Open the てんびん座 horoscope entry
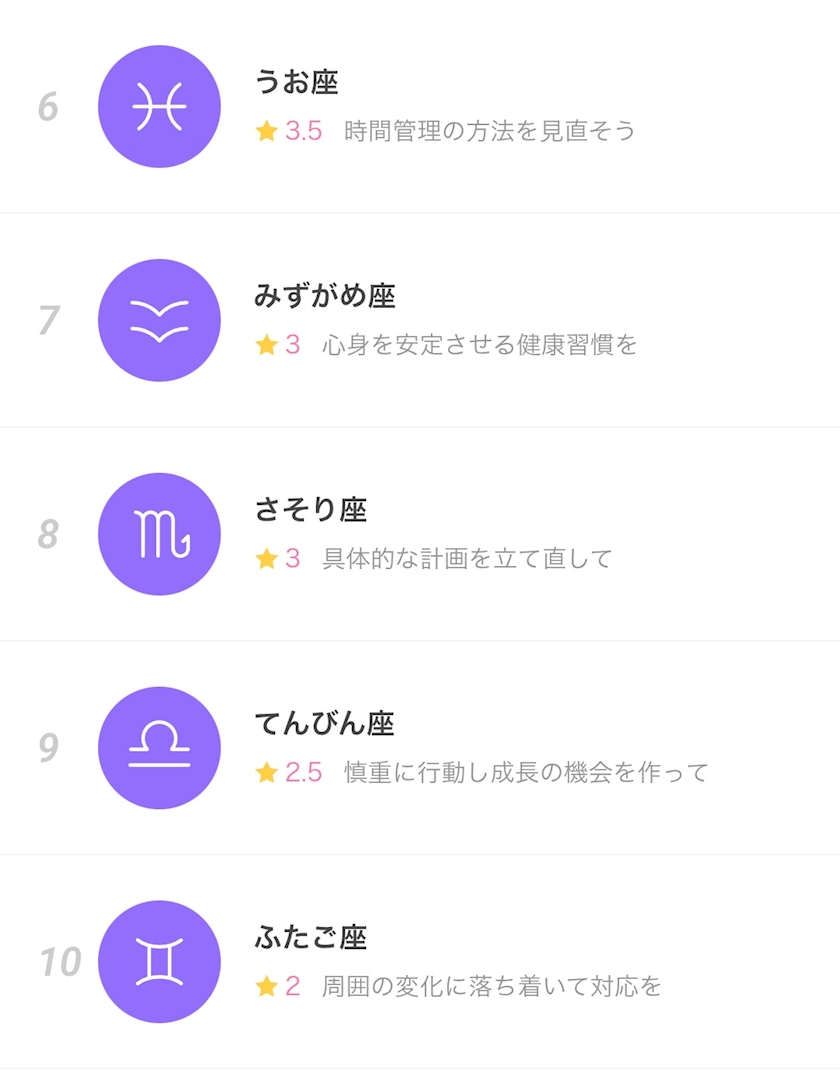Screen dimensions: 840x1073 [x=420, y=748]
